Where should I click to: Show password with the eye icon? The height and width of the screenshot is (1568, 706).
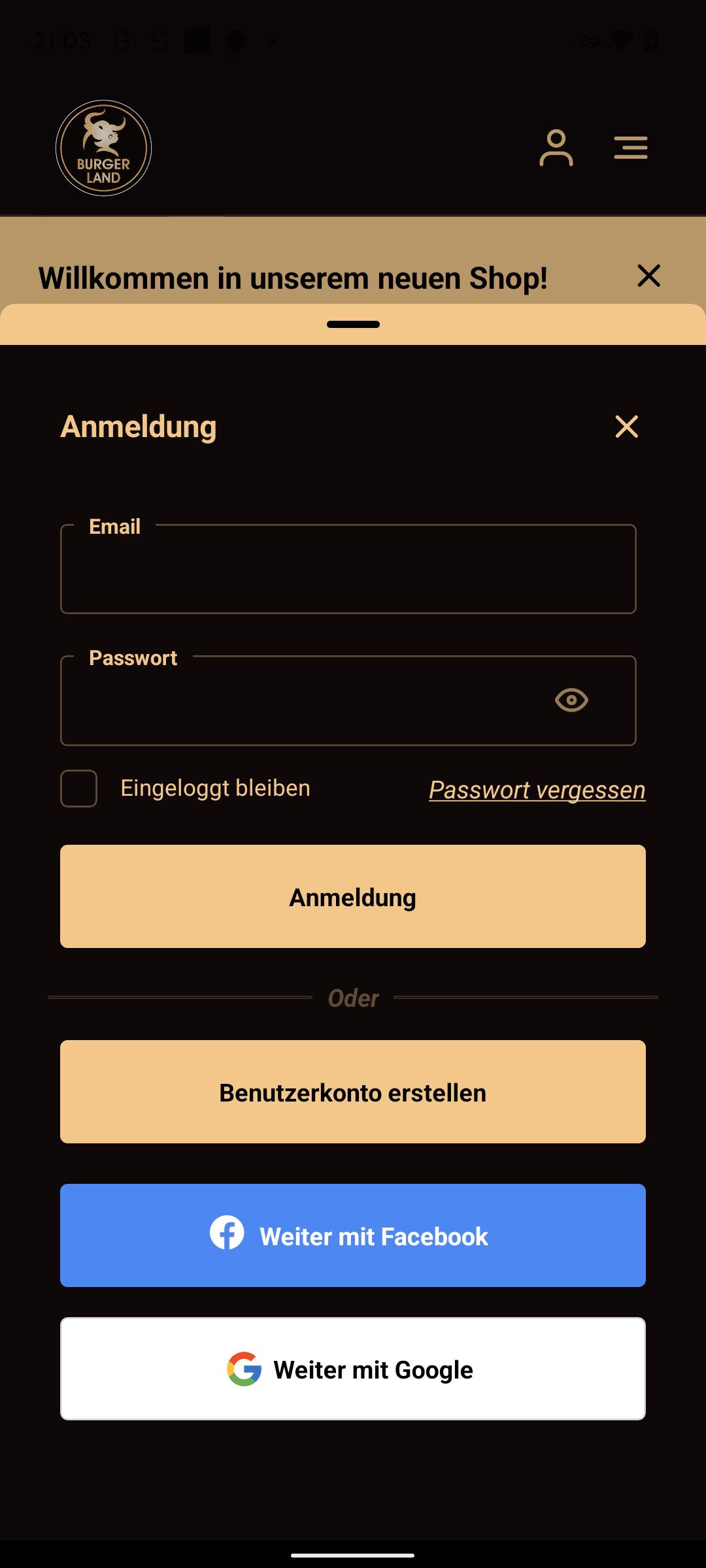coord(571,700)
